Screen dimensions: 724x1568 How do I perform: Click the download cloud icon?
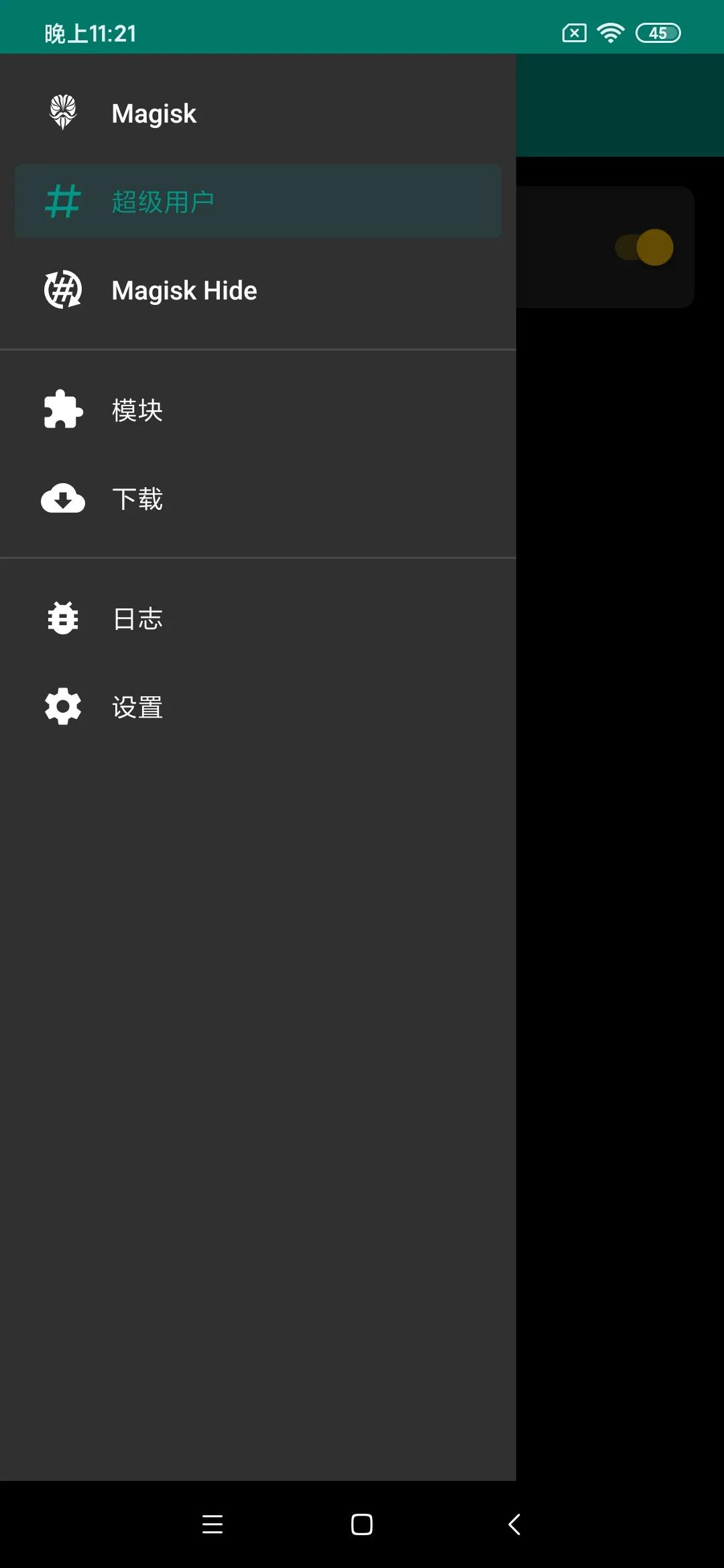(x=62, y=499)
